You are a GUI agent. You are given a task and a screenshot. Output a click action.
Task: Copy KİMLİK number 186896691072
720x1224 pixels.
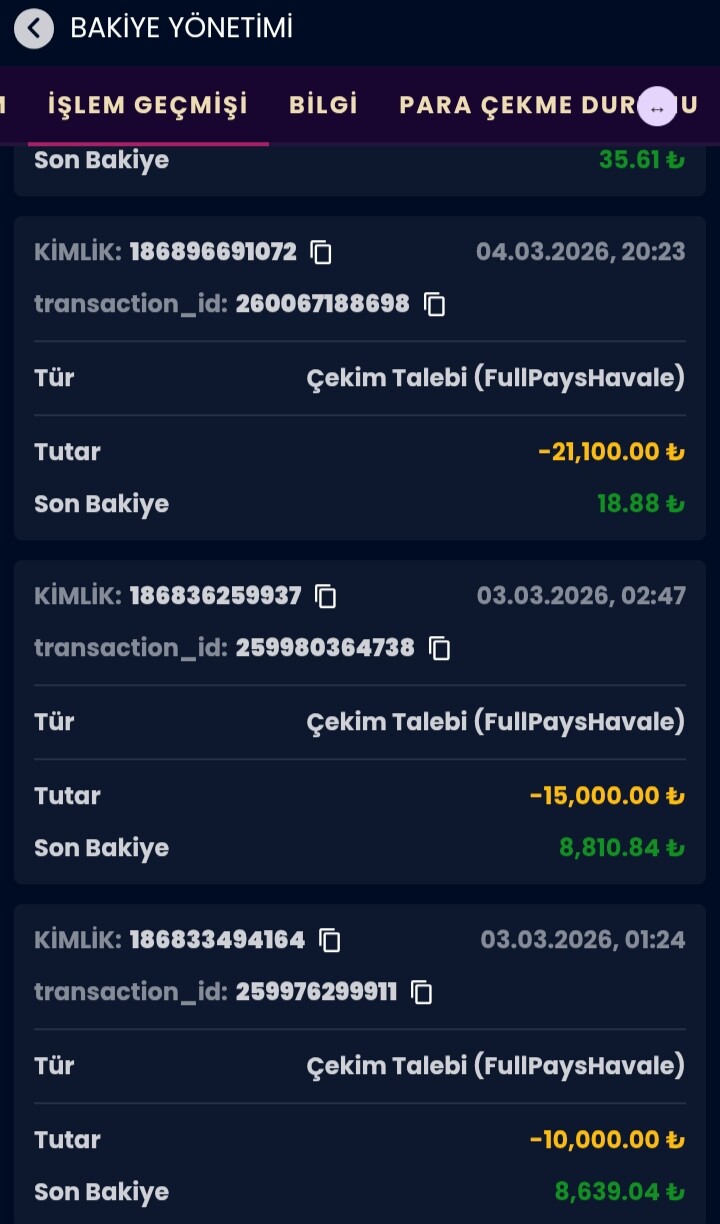[x=321, y=252]
